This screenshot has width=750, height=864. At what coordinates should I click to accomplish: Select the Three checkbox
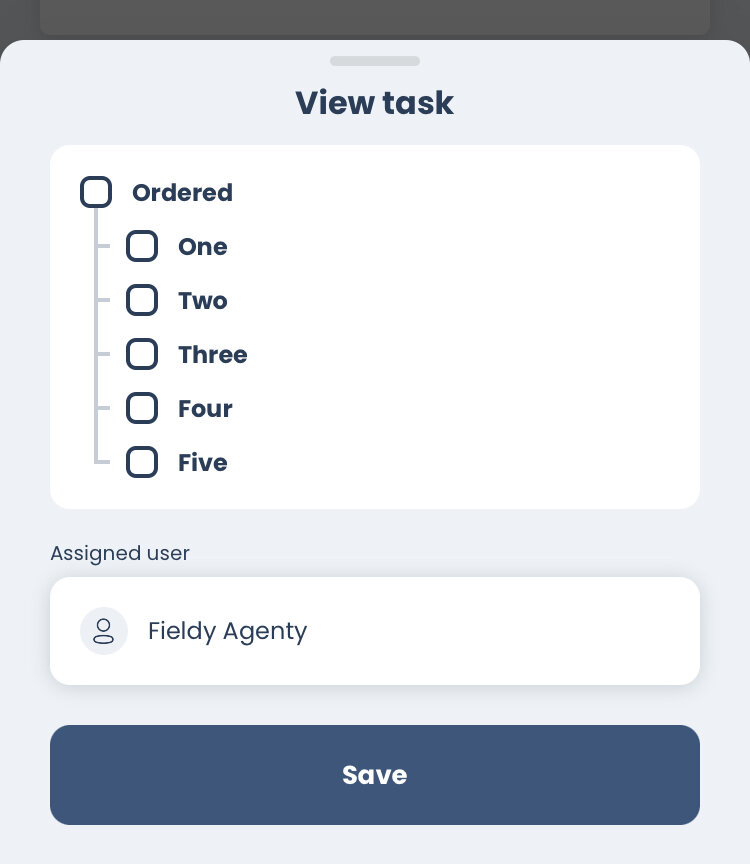point(142,354)
